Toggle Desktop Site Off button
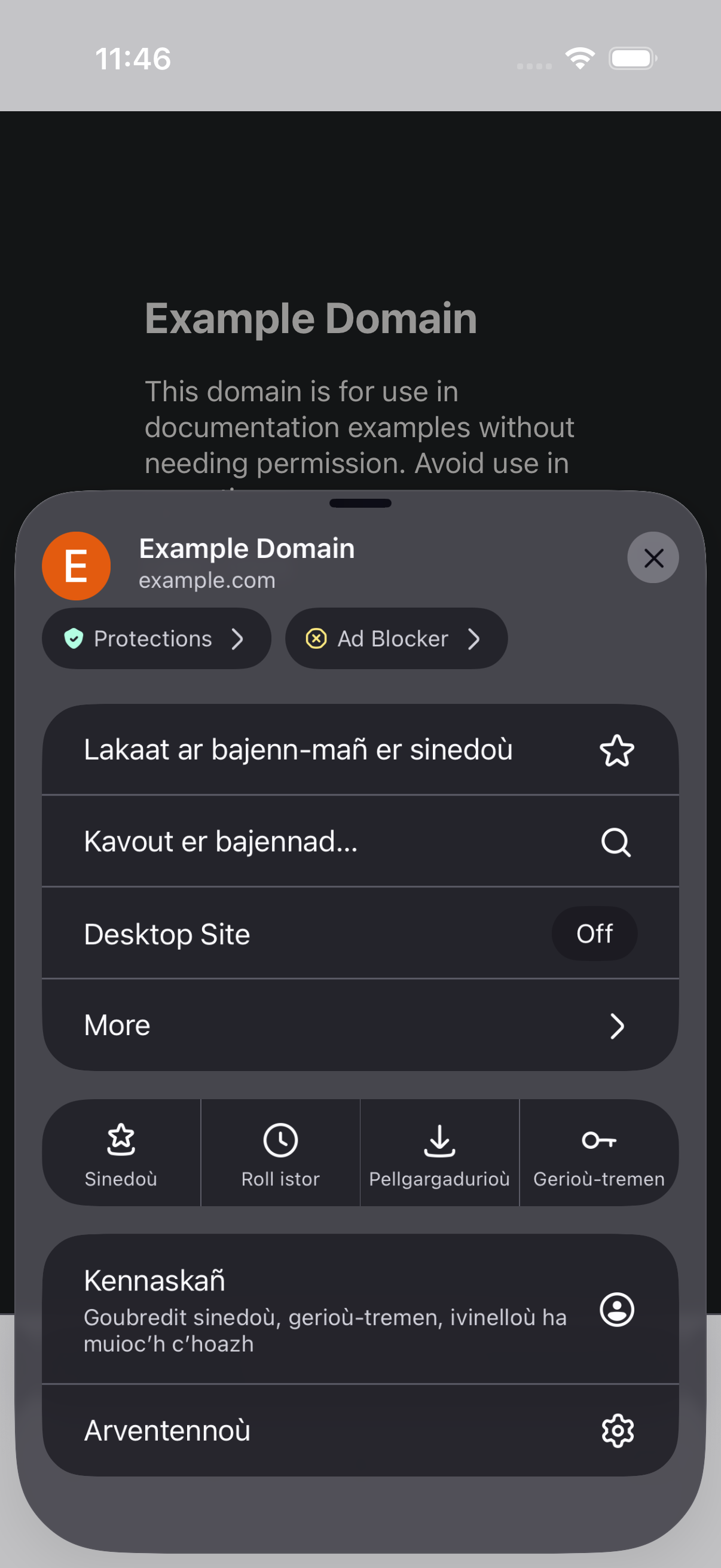This screenshot has width=721, height=1568. tap(594, 933)
